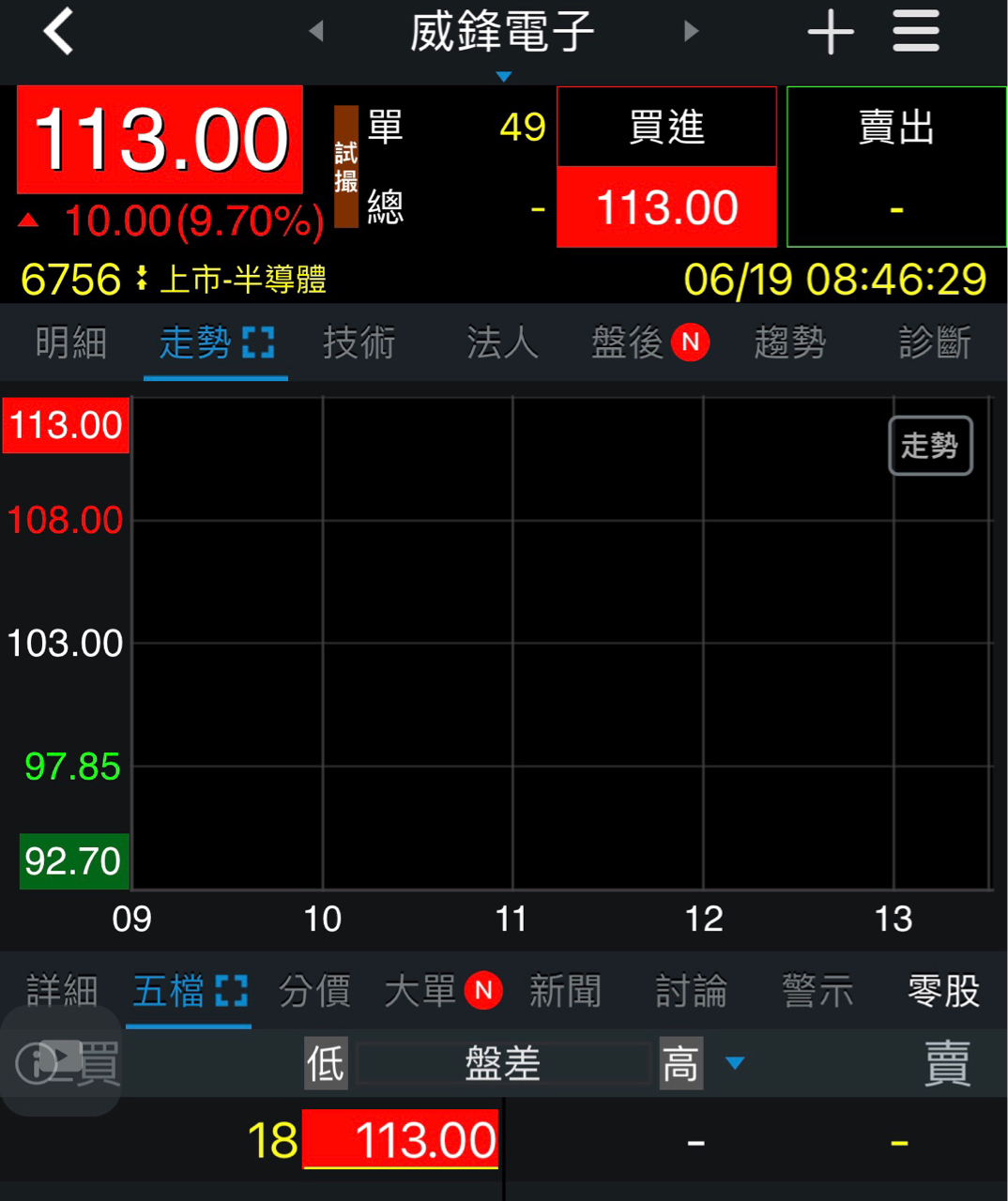Open the 技術 technical tab
The width and height of the screenshot is (1008, 1201).
pyautogui.click(x=359, y=342)
